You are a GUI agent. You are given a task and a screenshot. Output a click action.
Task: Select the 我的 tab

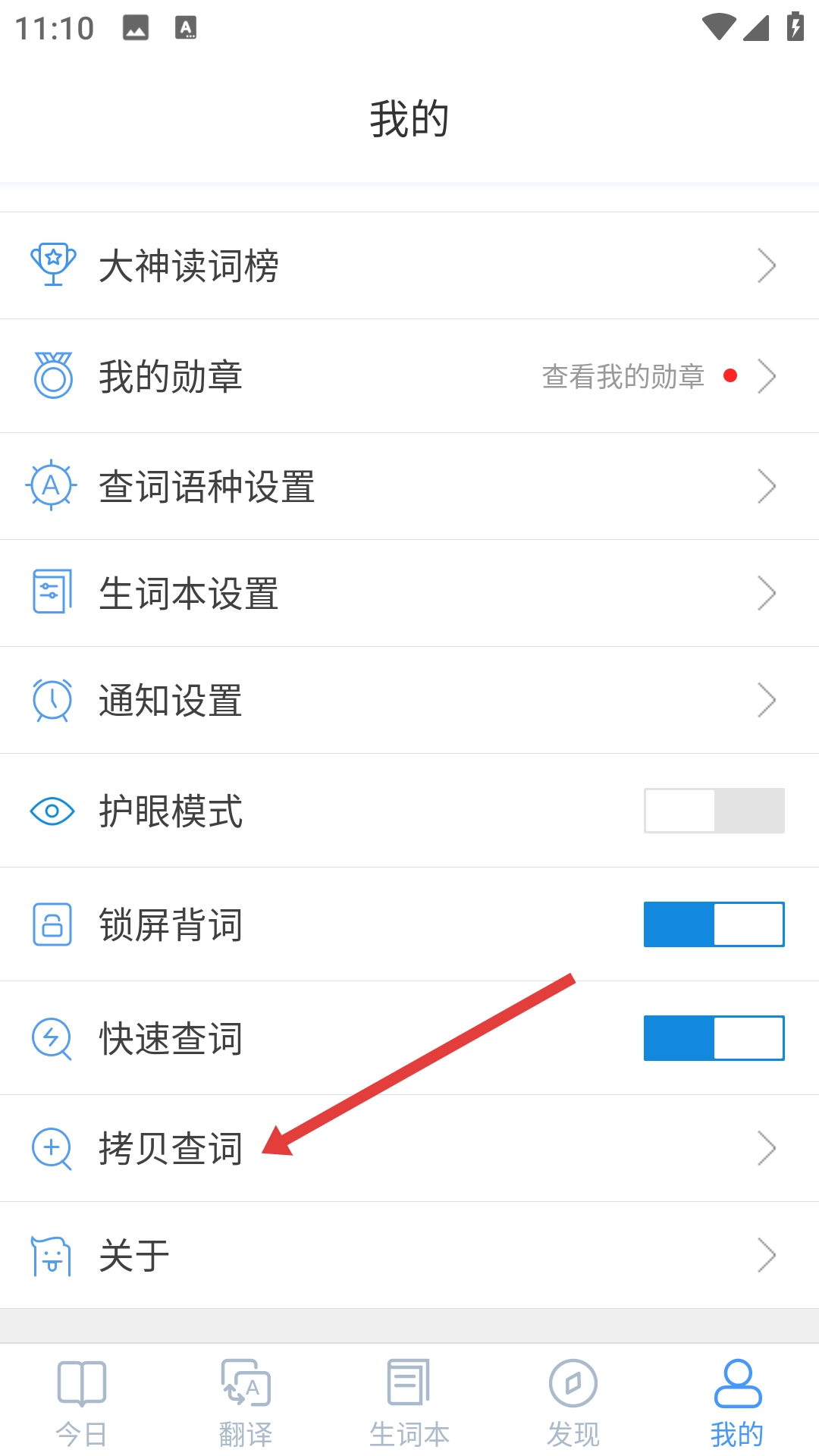tap(737, 1403)
